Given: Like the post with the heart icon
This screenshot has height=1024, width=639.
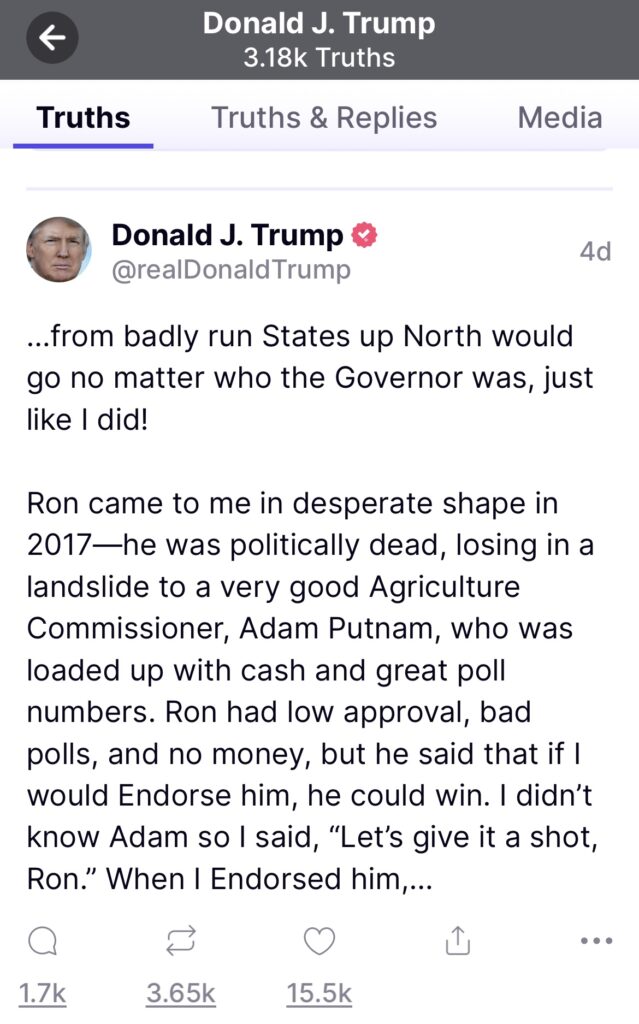Looking at the screenshot, I should click(x=320, y=941).
